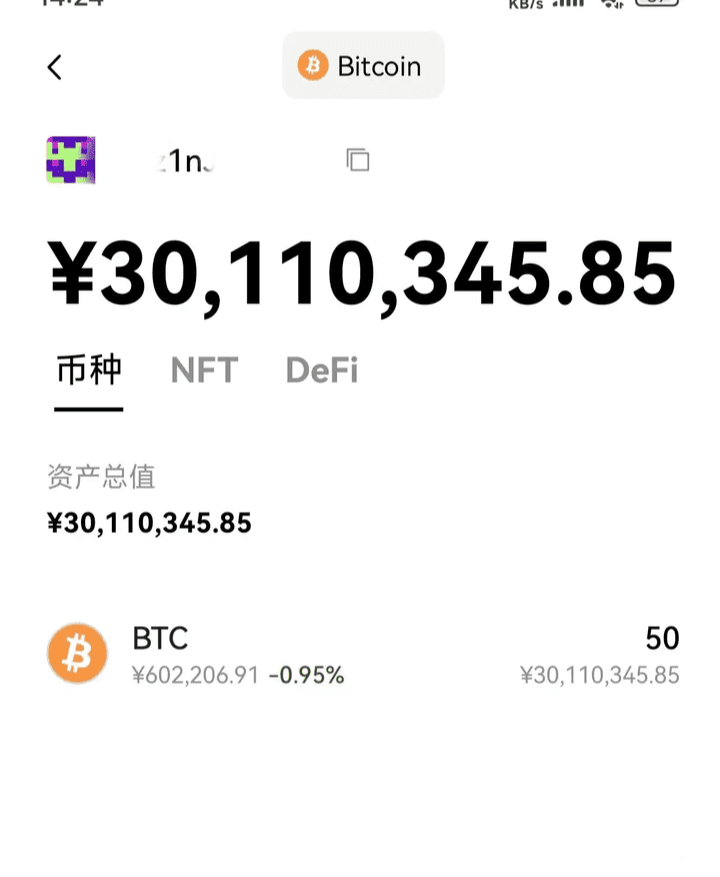This screenshot has height=877, width=720.
Task: Copy the wallet address
Action: 358,159
